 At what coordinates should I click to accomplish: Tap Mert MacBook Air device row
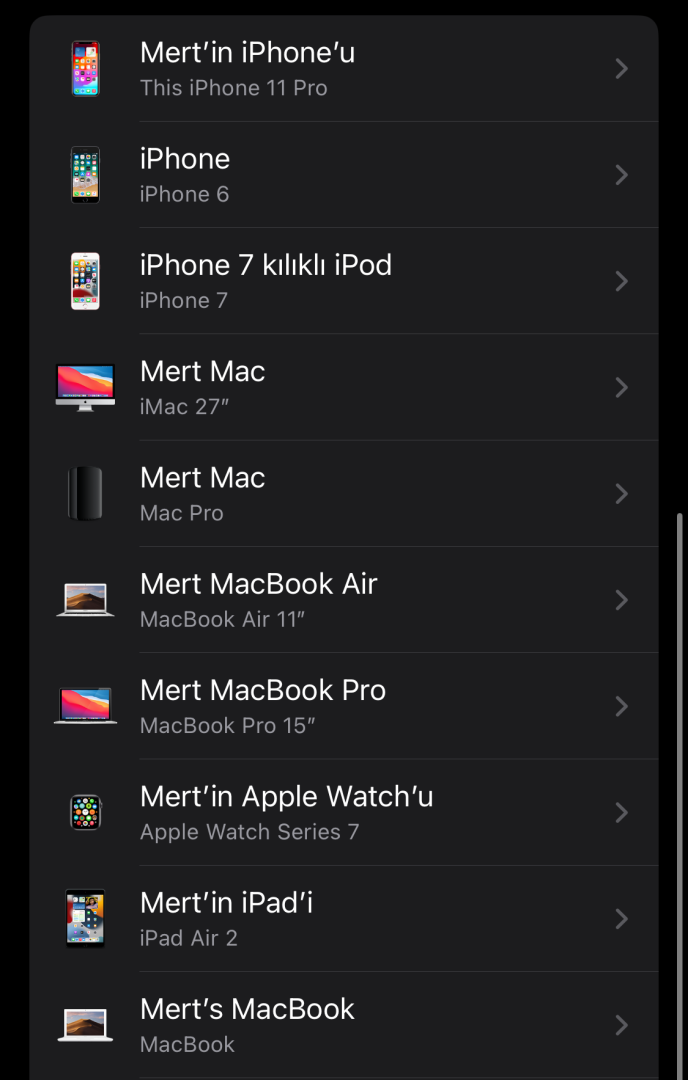coord(343,600)
